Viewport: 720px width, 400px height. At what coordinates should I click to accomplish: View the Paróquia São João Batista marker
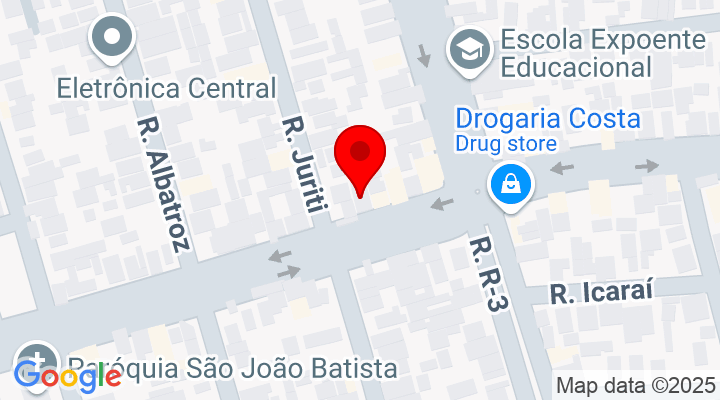[x=36, y=364]
